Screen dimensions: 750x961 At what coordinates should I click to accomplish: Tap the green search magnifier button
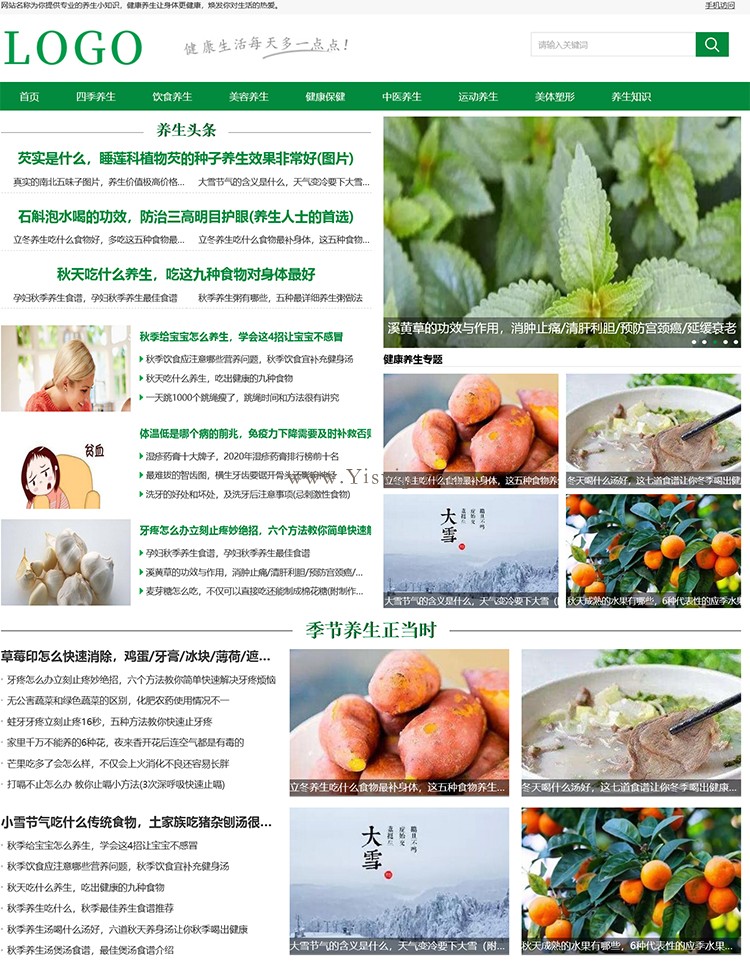(x=712, y=45)
